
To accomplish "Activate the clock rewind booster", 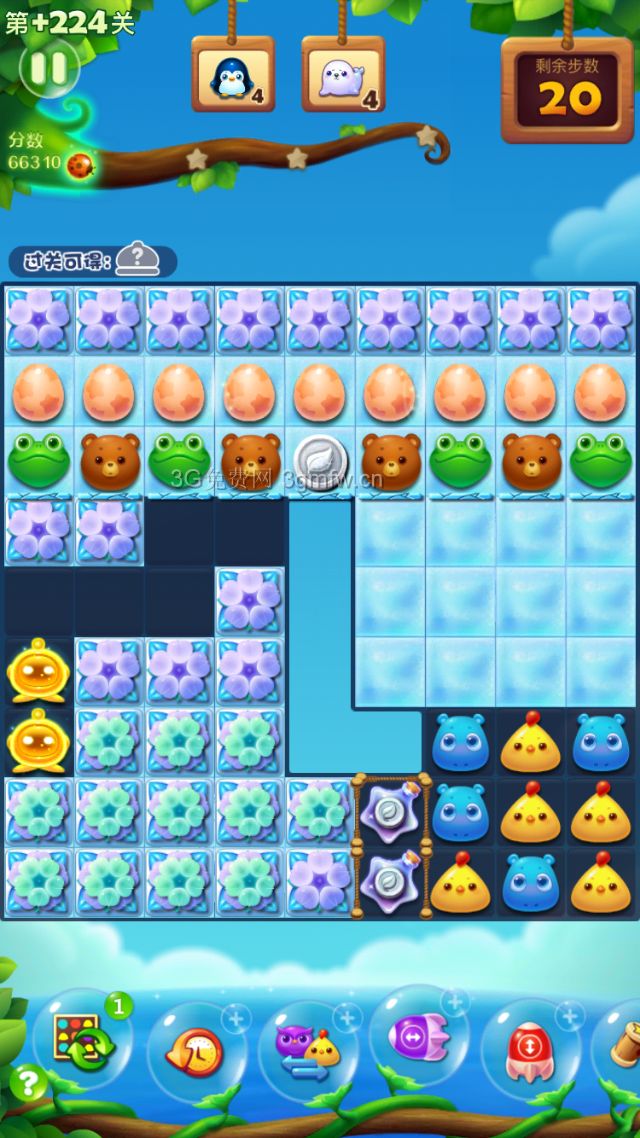I will point(197,1053).
